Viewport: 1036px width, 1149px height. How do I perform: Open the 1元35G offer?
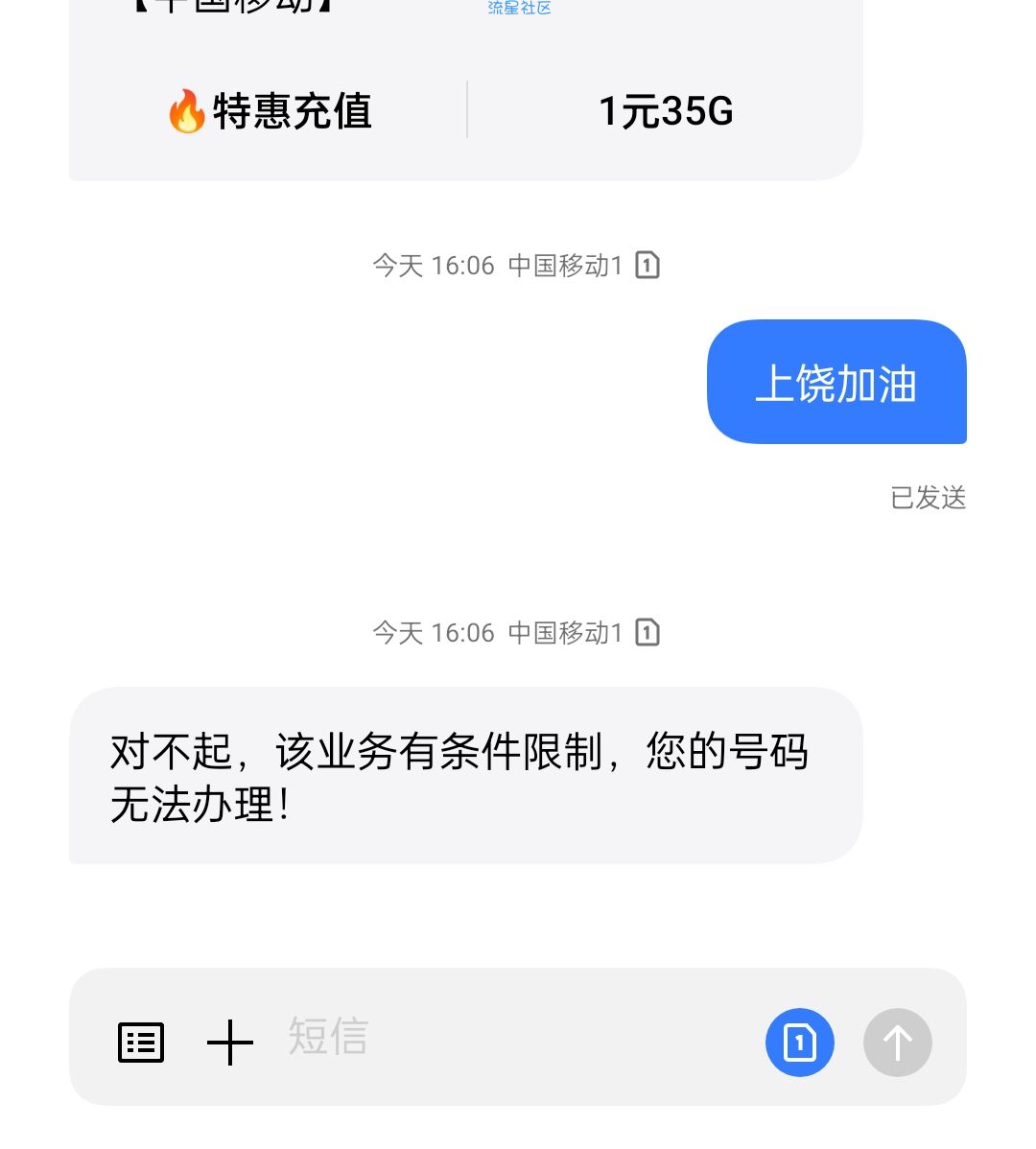pyautogui.click(x=666, y=111)
